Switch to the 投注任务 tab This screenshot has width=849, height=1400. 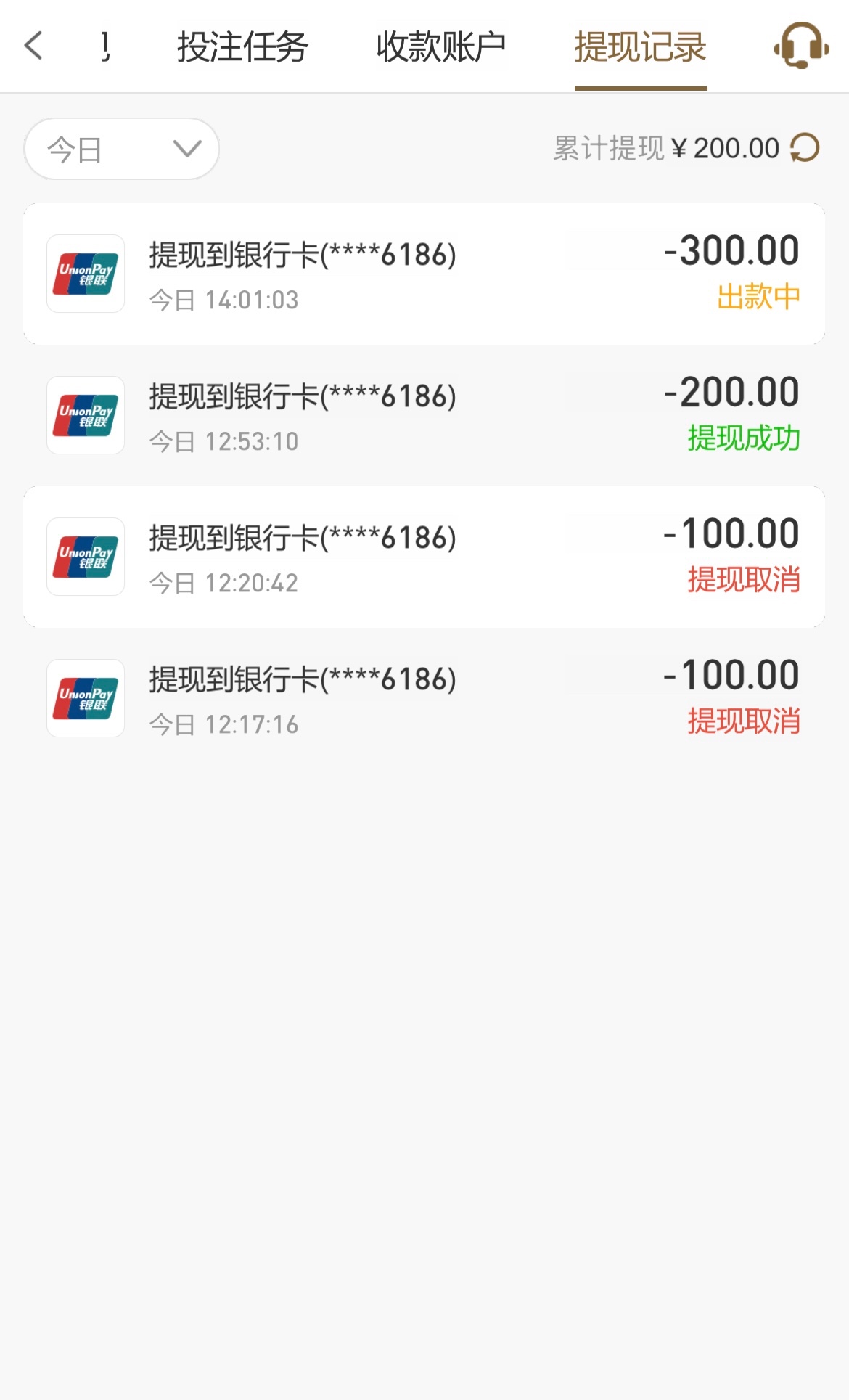(x=242, y=47)
